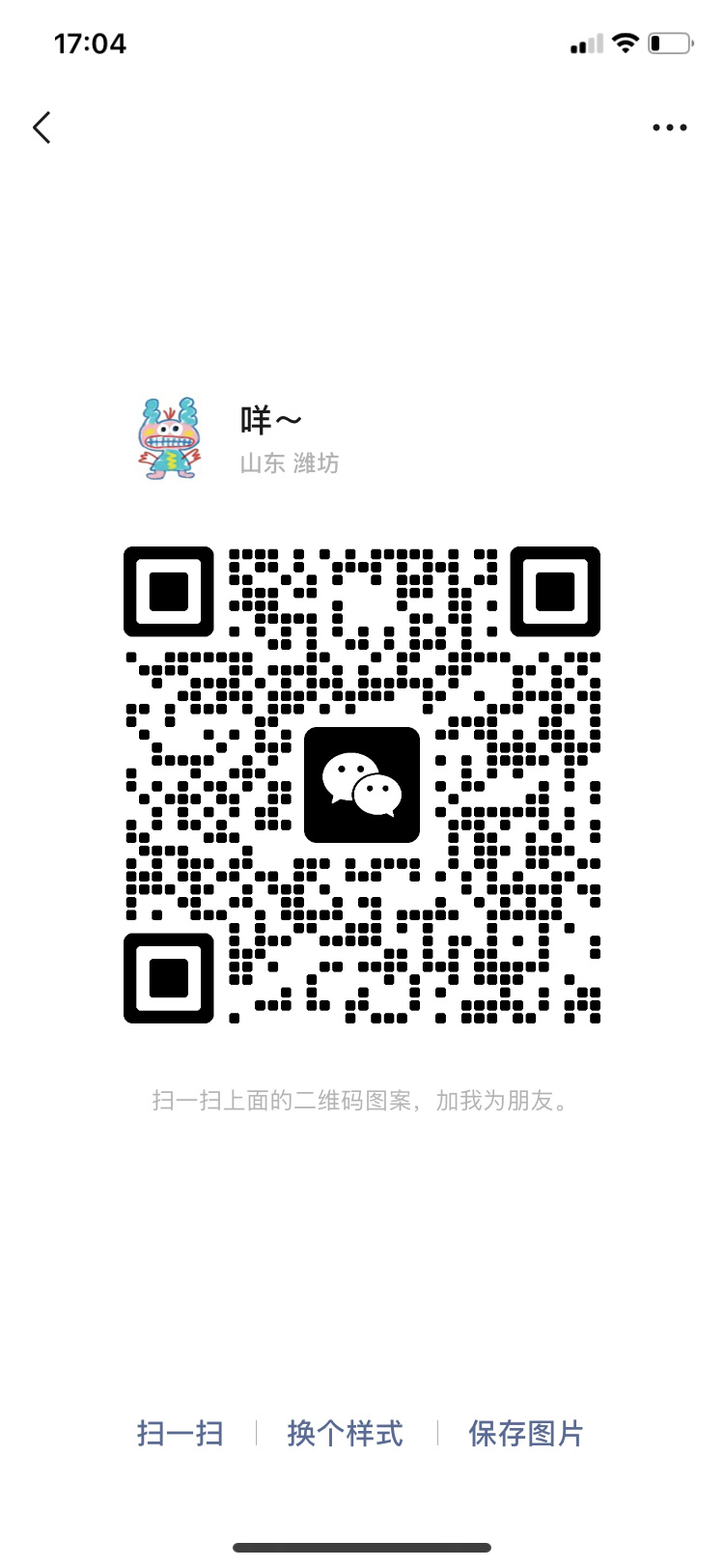The image size is (724, 1568).
Task: Tap 保存图片 to save the image
Action: (x=526, y=1433)
